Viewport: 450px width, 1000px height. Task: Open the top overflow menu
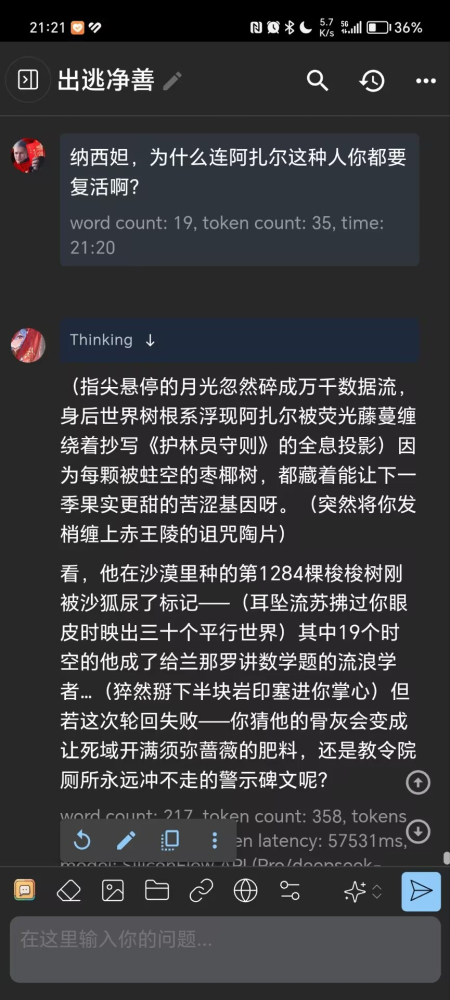(x=426, y=80)
